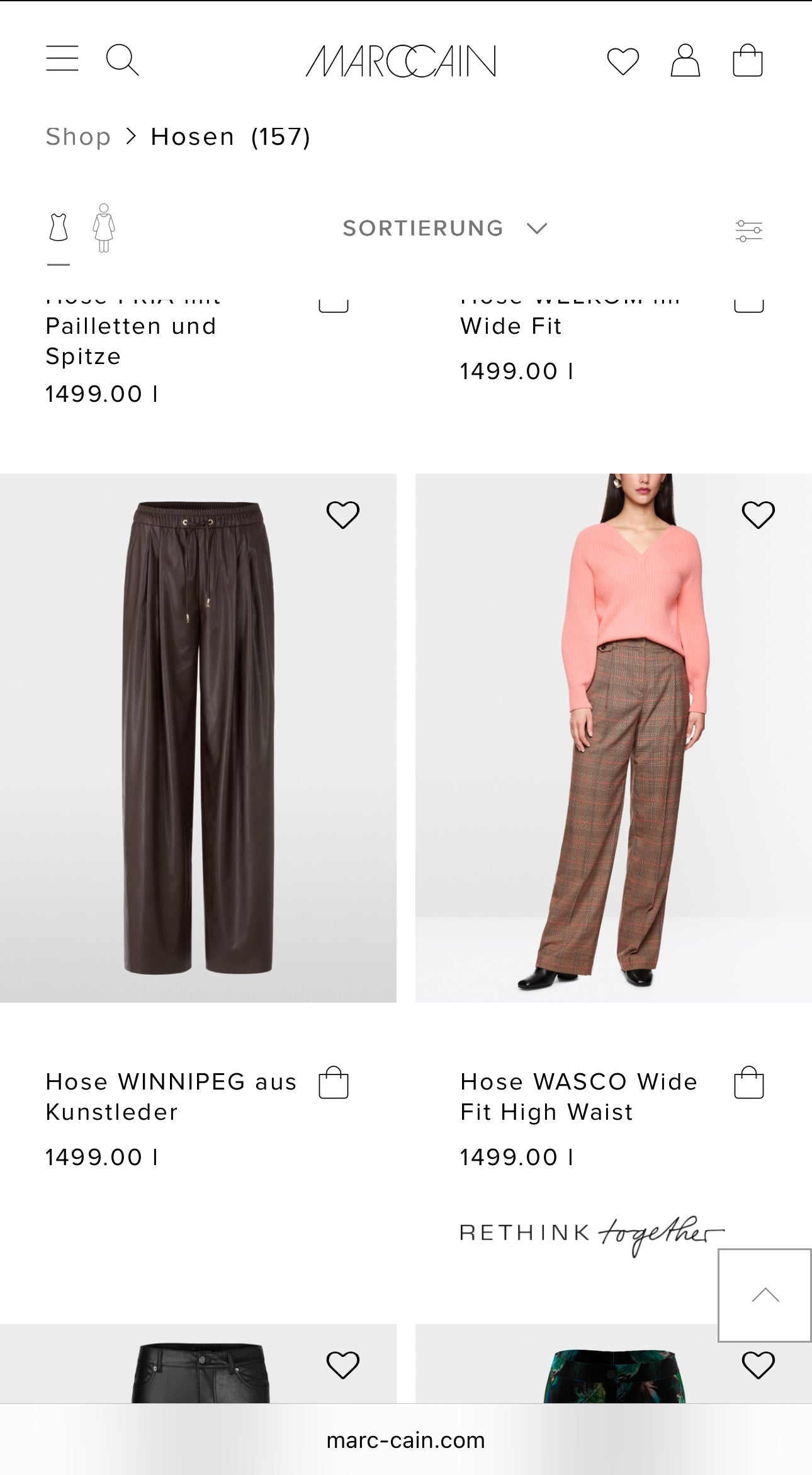This screenshot has width=812, height=1475.
Task: Open the filter options icon
Action: point(748,231)
